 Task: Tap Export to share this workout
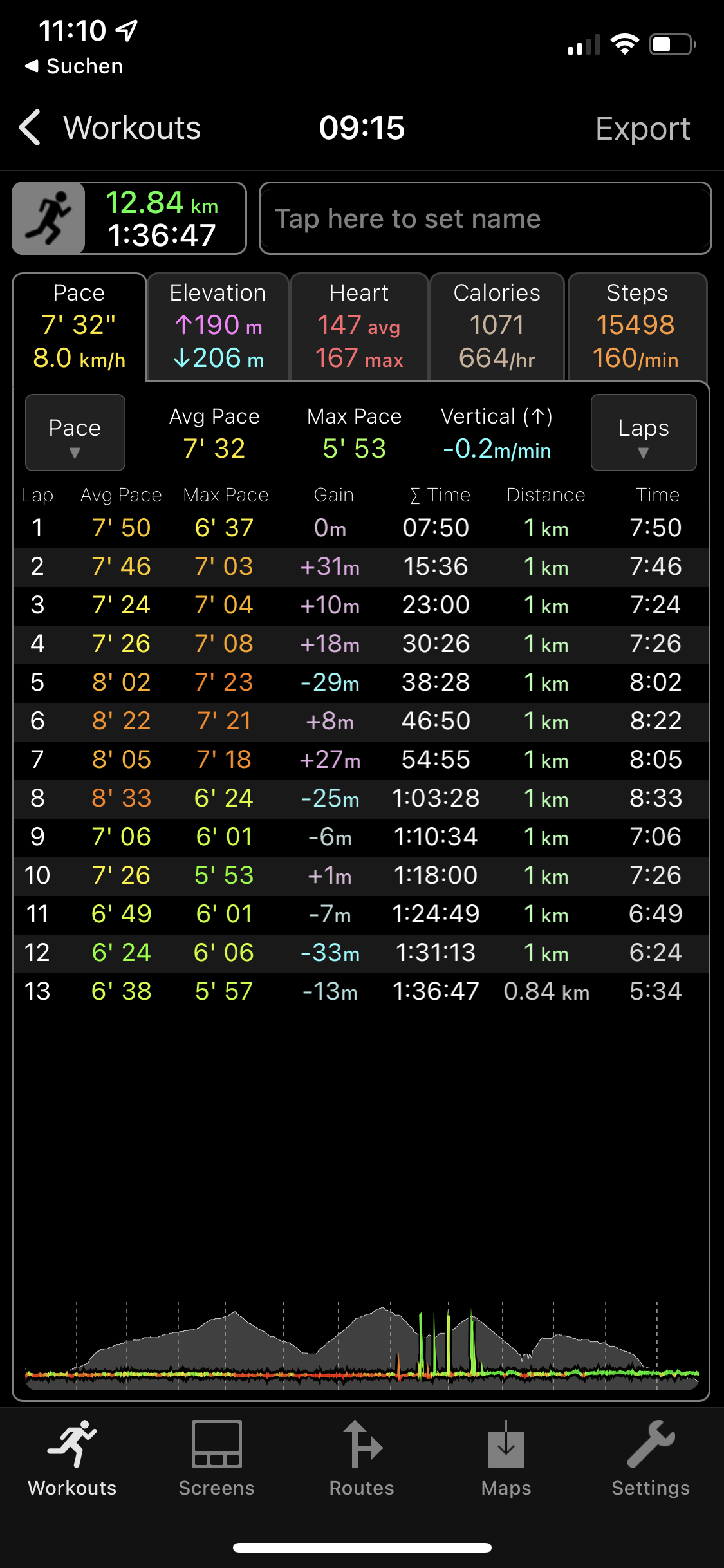(x=642, y=128)
